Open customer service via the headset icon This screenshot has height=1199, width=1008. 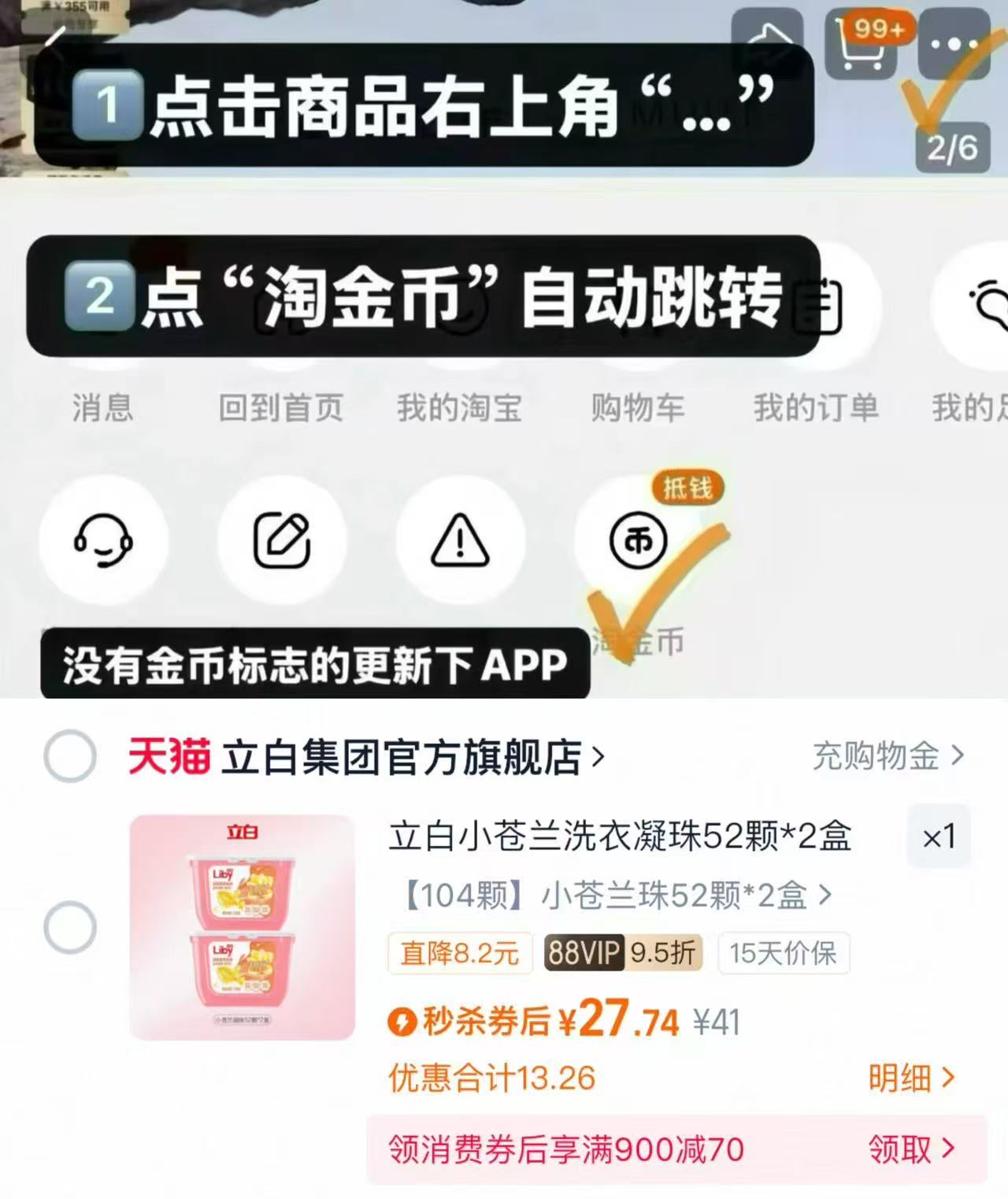[102, 540]
